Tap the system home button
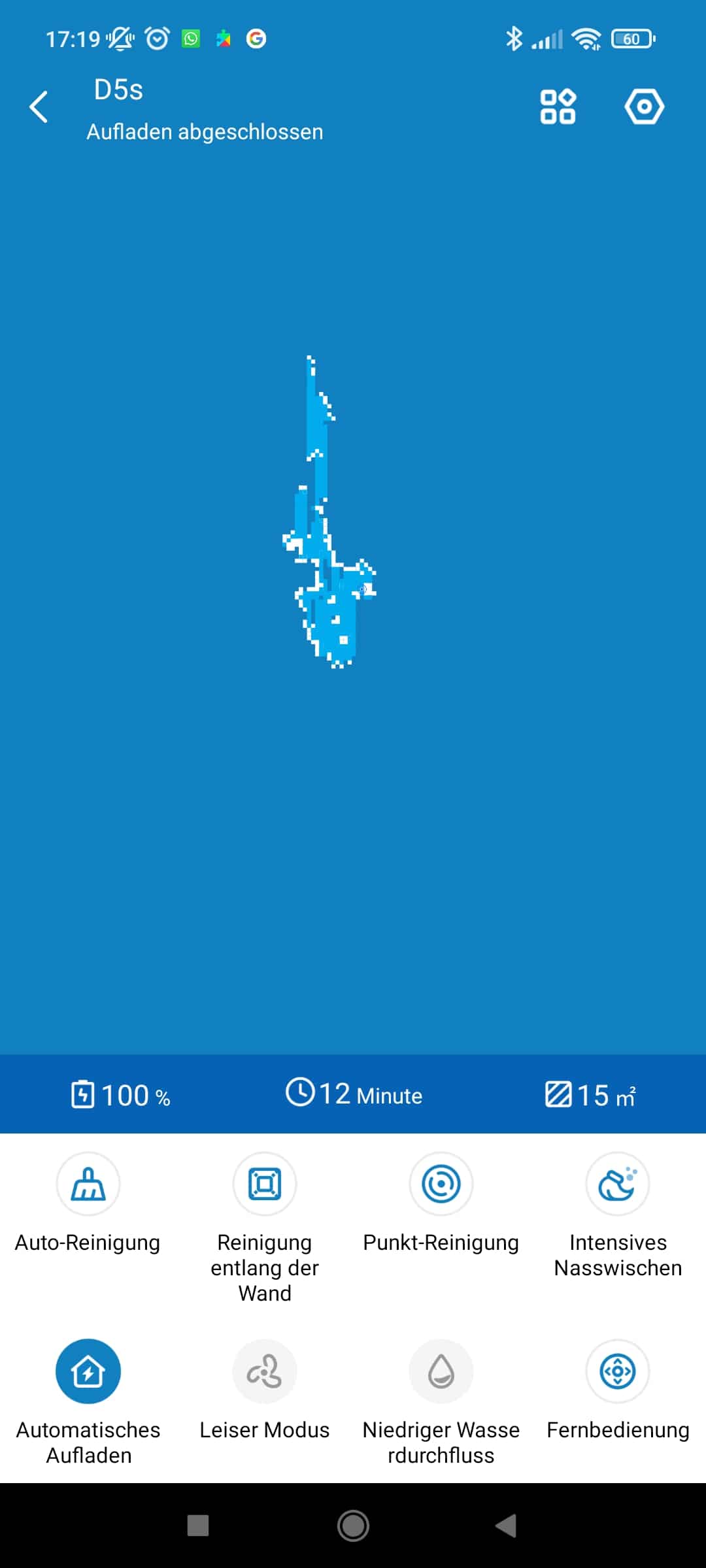706x1568 pixels. click(x=353, y=1526)
